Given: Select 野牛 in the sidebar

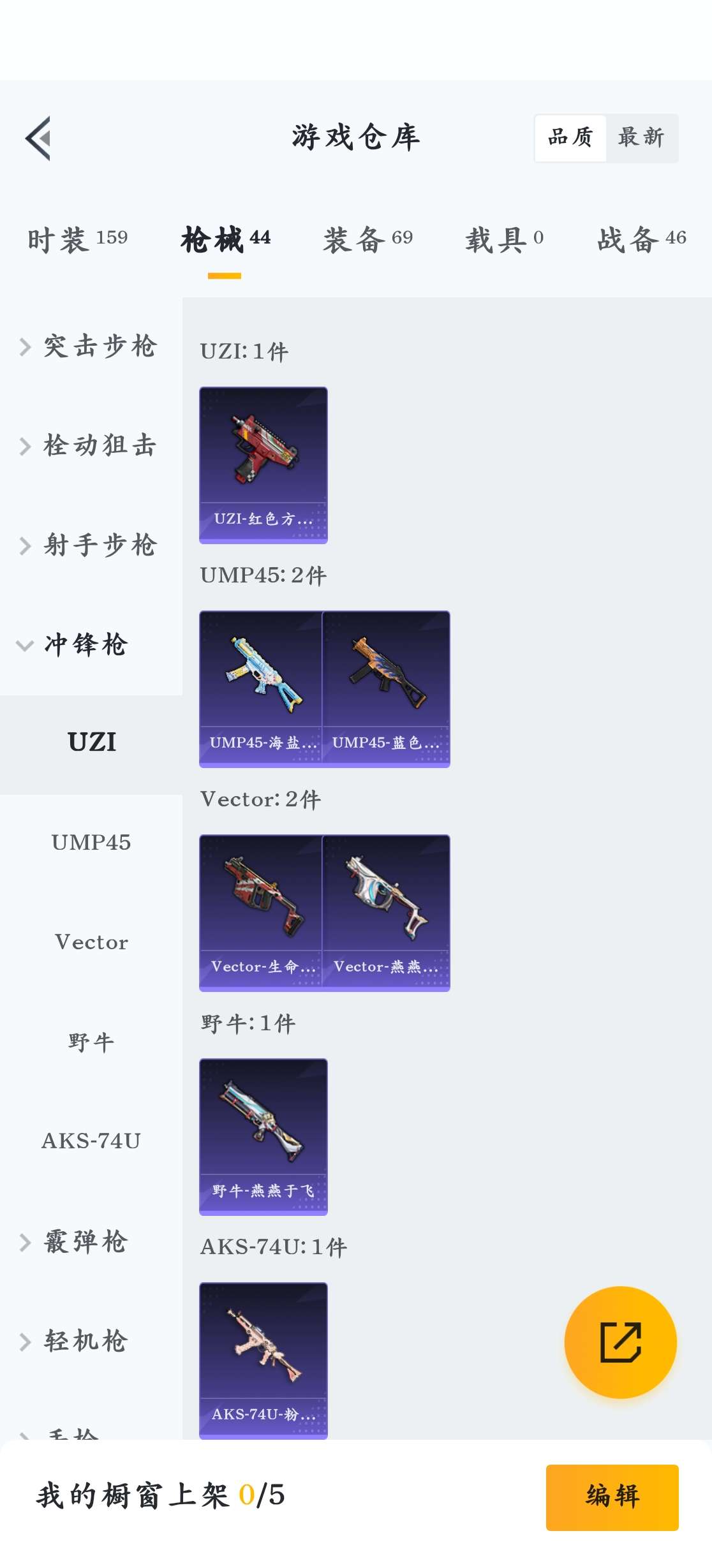Looking at the screenshot, I should [91, 1042].
